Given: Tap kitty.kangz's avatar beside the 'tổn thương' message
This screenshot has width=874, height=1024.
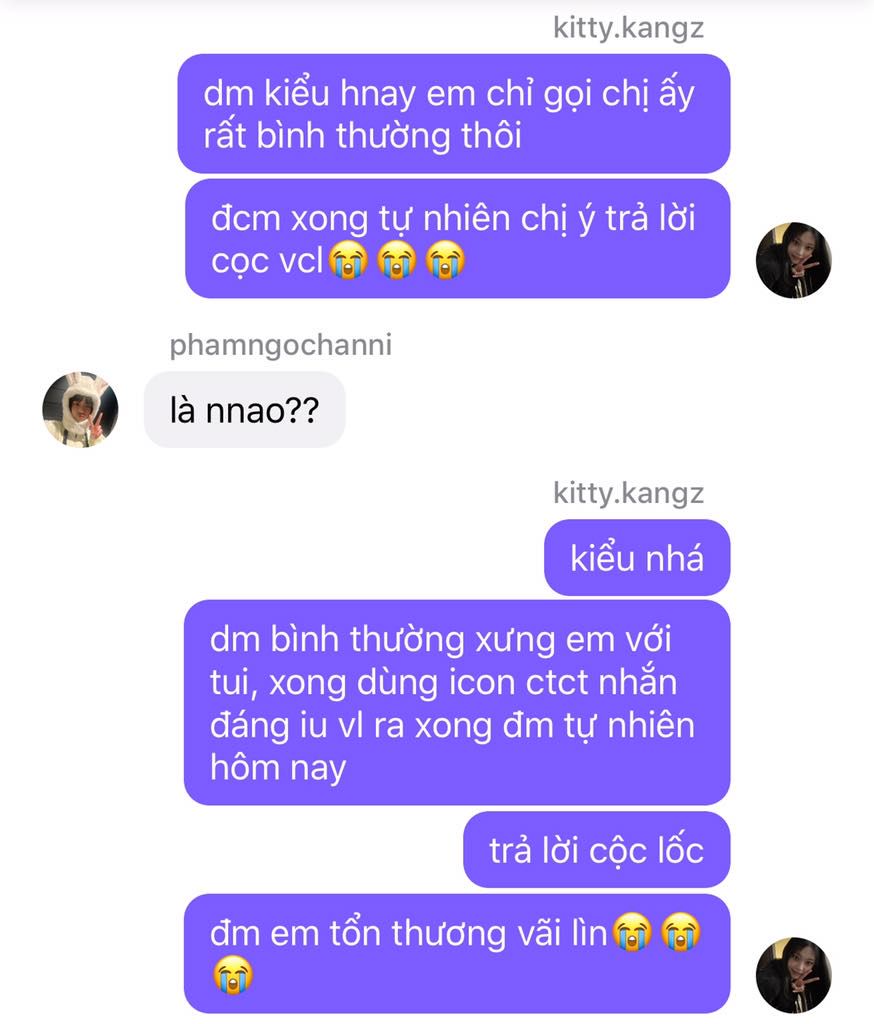Looking at the screenshot, I should [x=794, y=975].
